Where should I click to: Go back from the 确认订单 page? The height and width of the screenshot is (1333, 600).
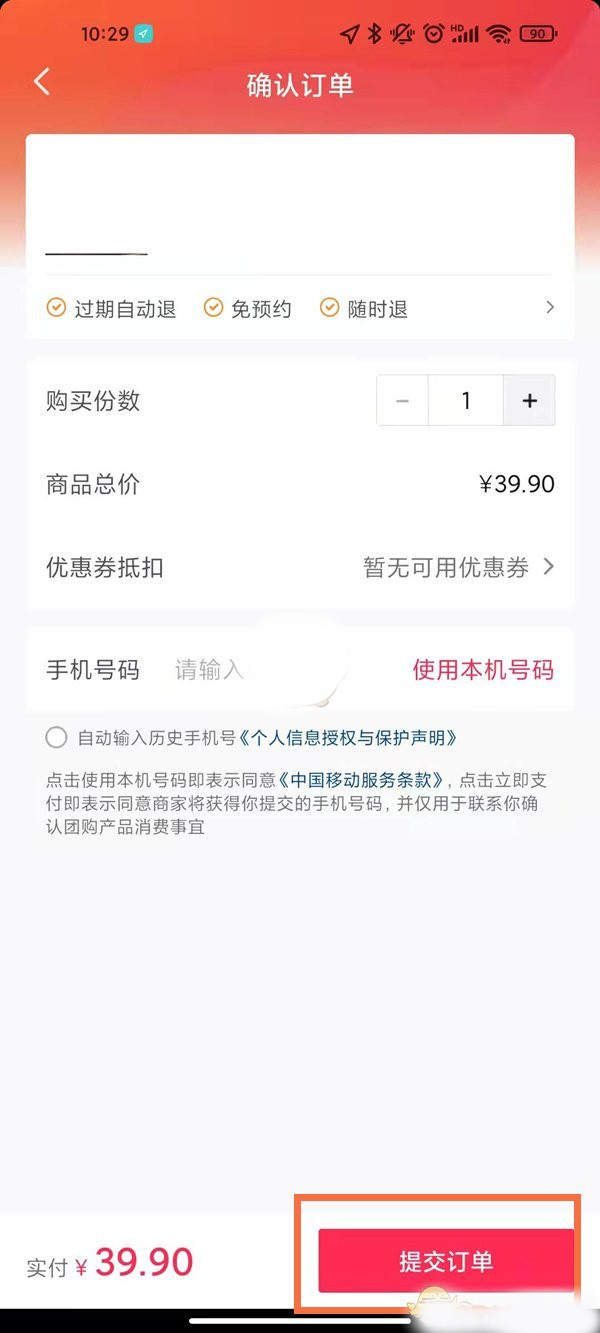[41, 82]
